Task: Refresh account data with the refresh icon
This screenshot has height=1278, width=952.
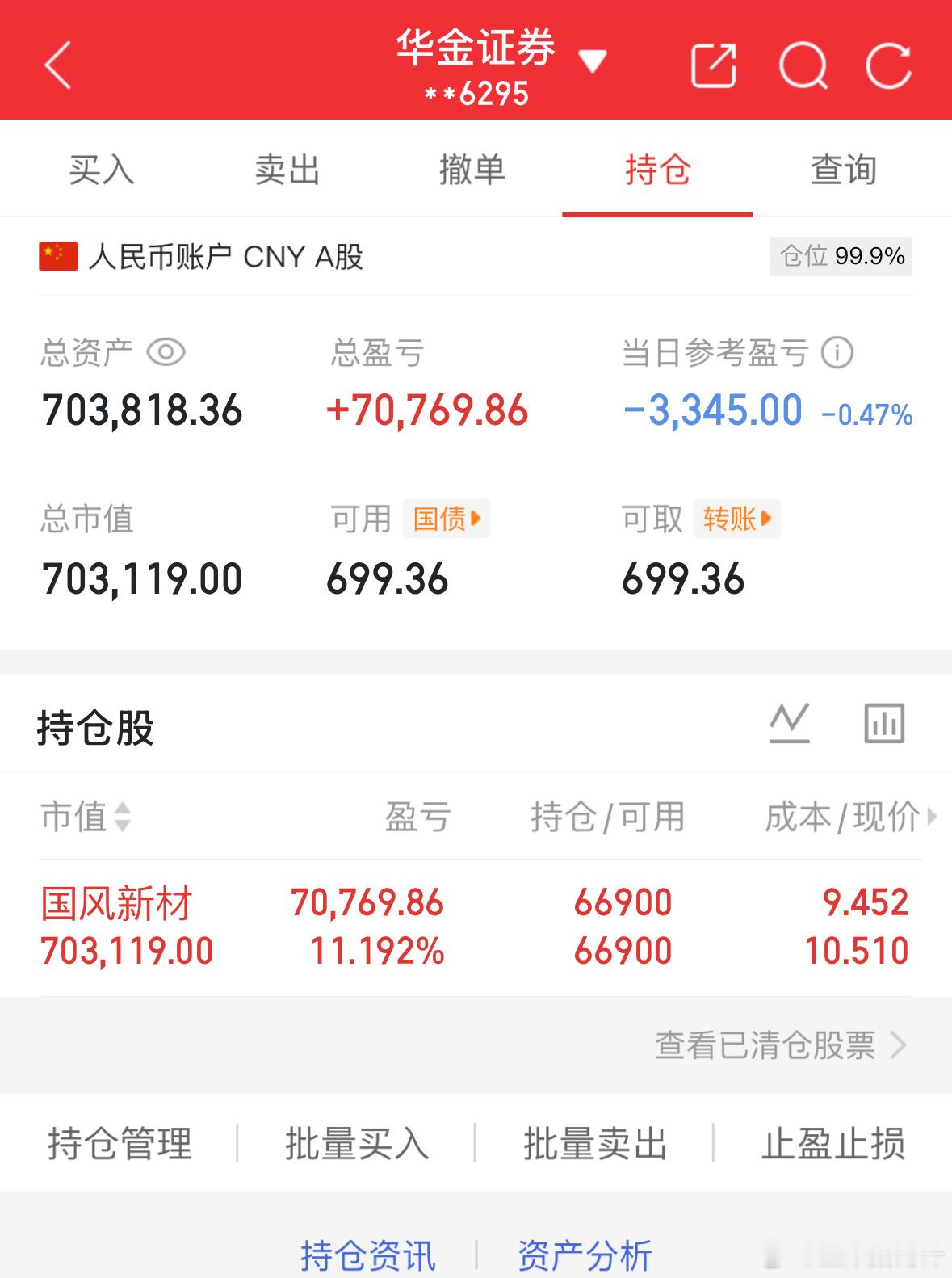Action: (890, 66)
